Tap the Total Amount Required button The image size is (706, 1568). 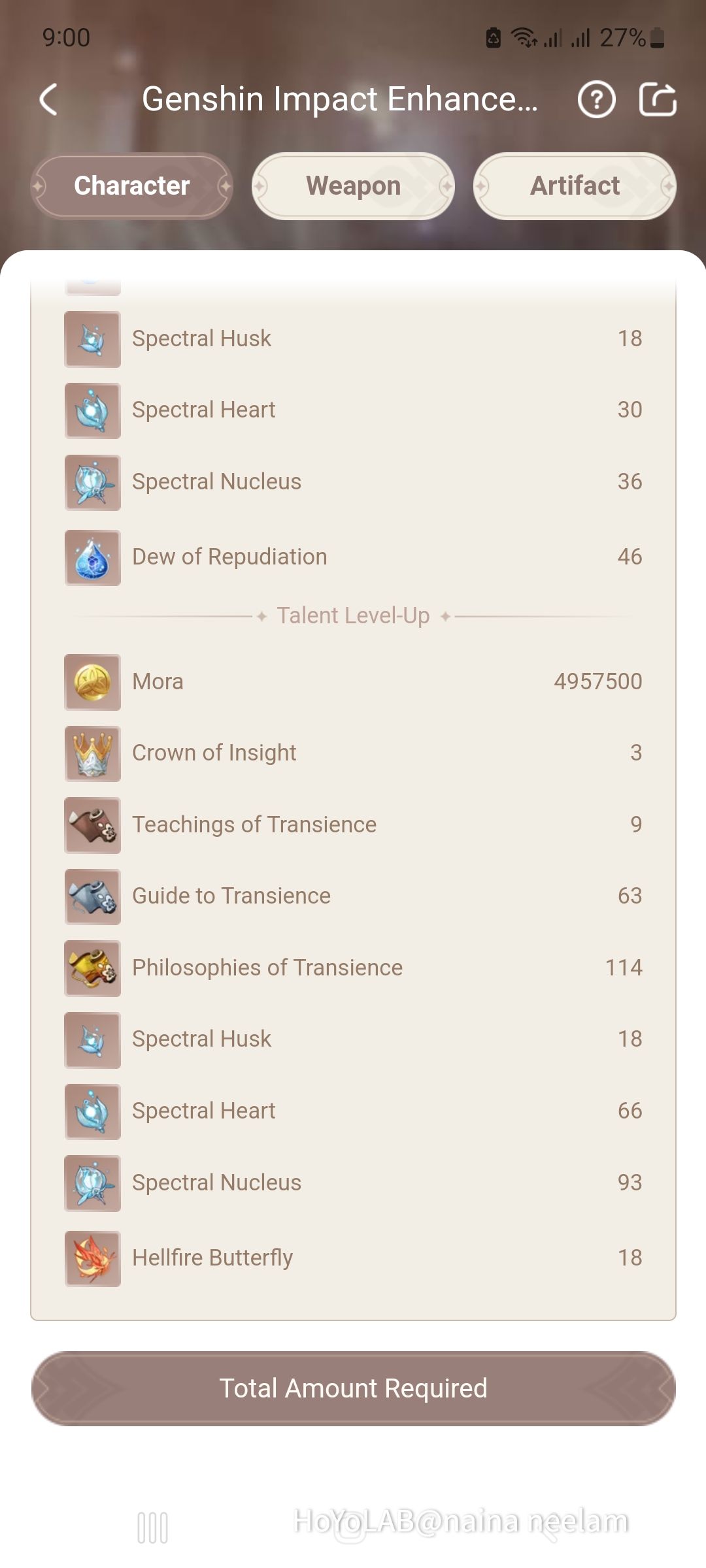353,1388
